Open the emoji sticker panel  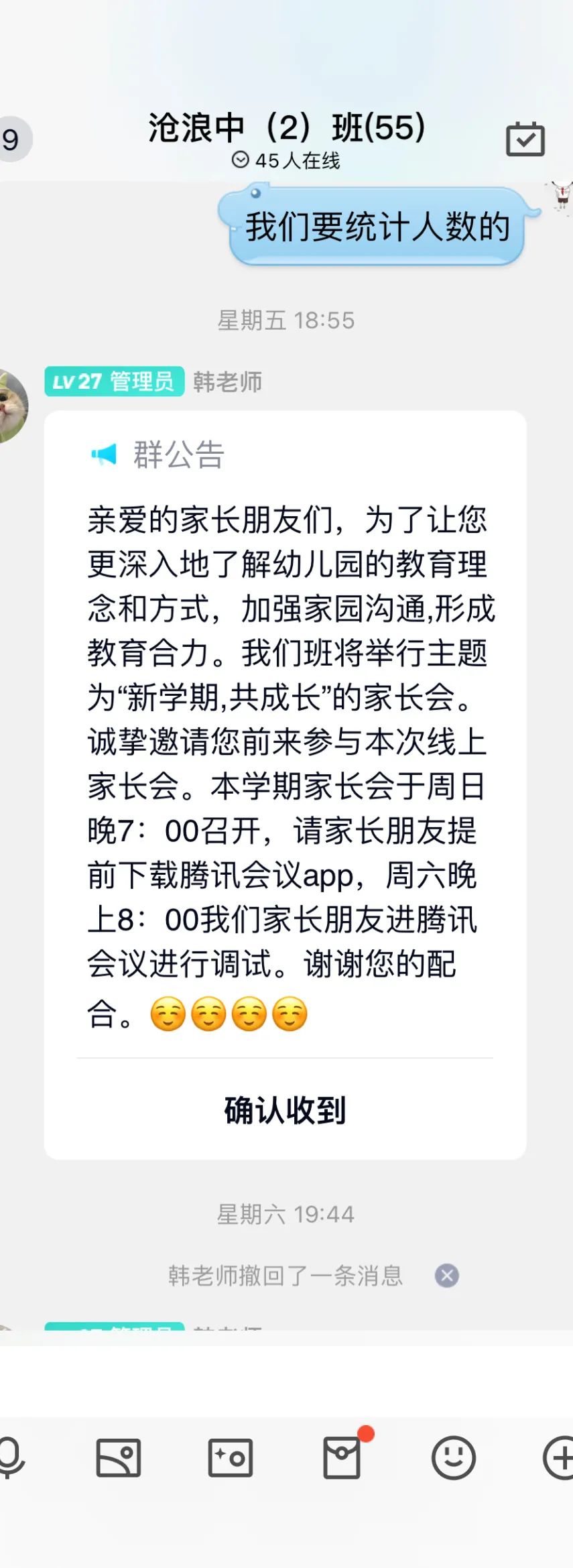click(454, 1457)
